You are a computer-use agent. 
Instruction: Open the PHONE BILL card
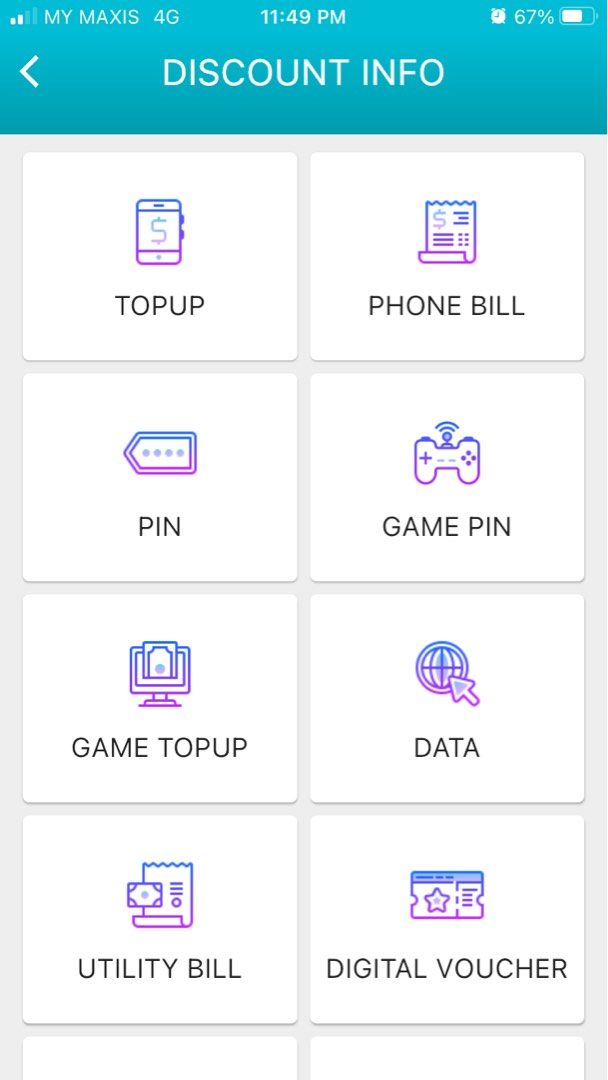[x=447, y=256]
